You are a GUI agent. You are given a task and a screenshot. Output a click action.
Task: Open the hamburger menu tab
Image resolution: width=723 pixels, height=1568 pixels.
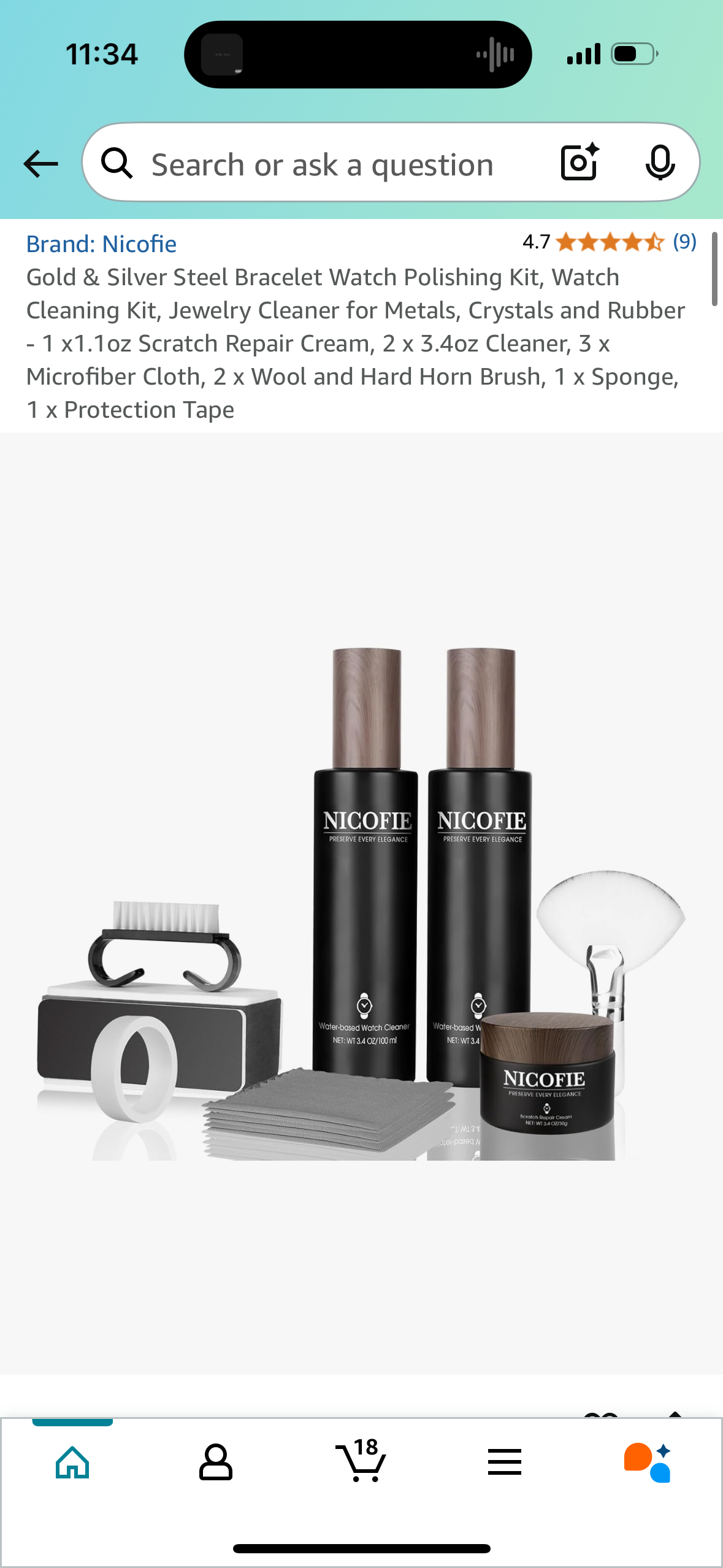[505, 1462]
